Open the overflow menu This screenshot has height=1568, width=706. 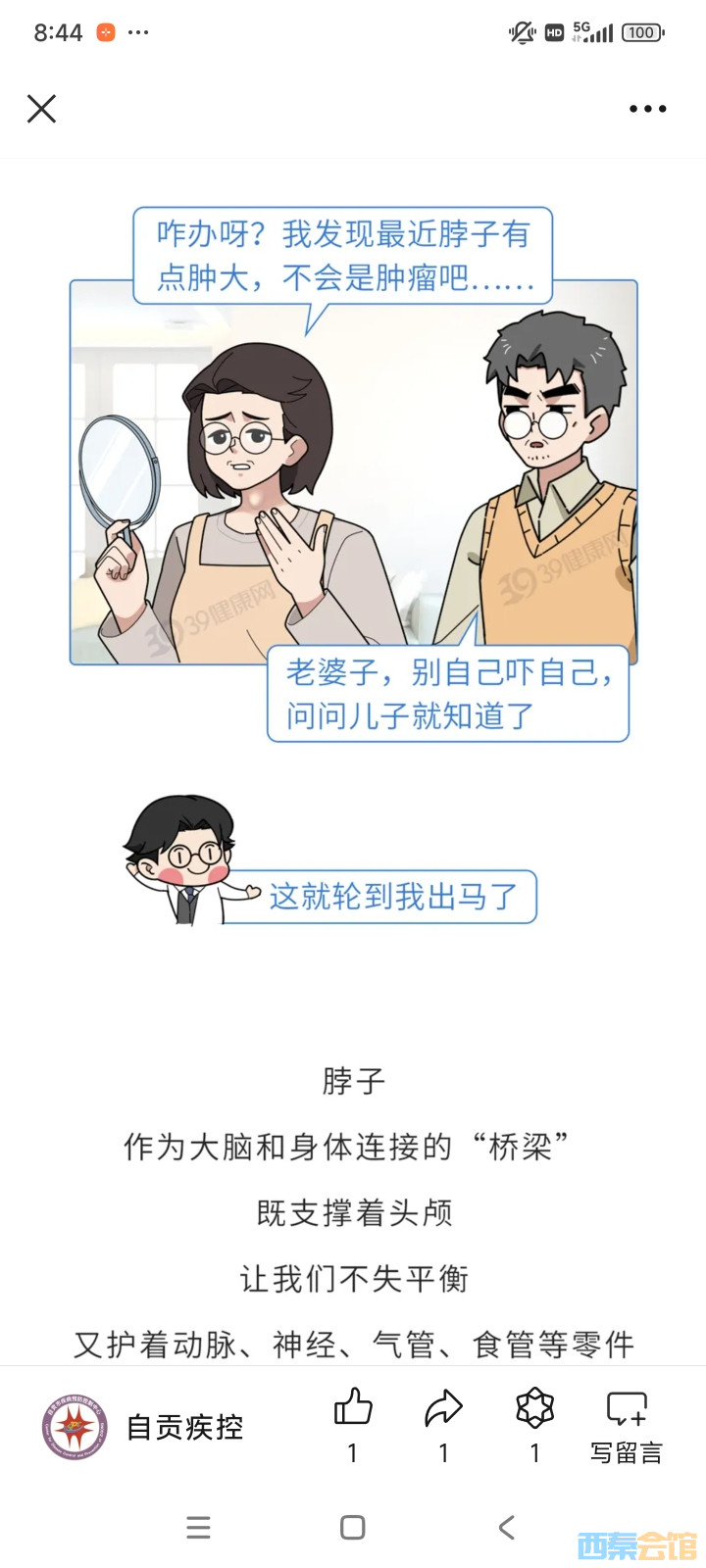coord(647,109)
